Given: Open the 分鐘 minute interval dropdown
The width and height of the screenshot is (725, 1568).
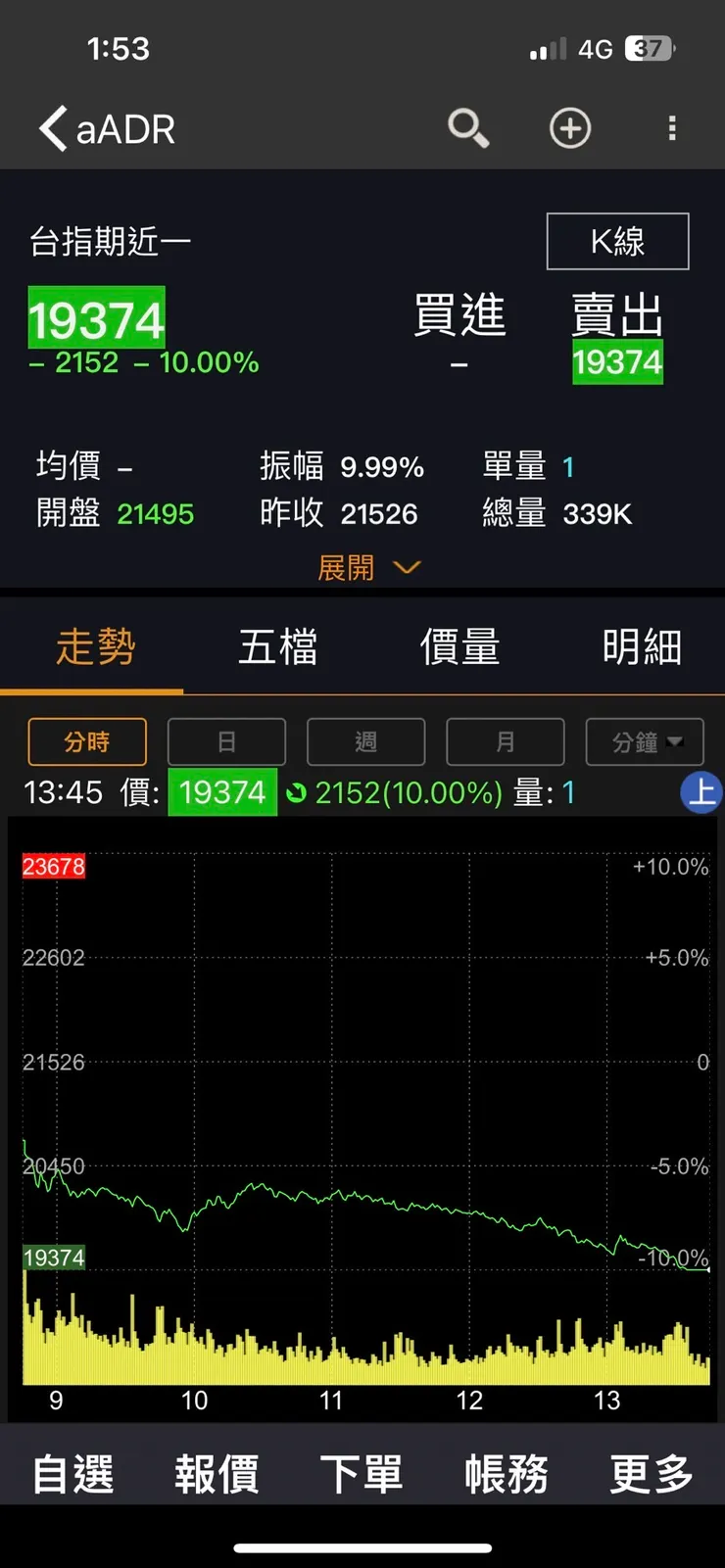Looking at the screenshot, I should click(645, 741).
